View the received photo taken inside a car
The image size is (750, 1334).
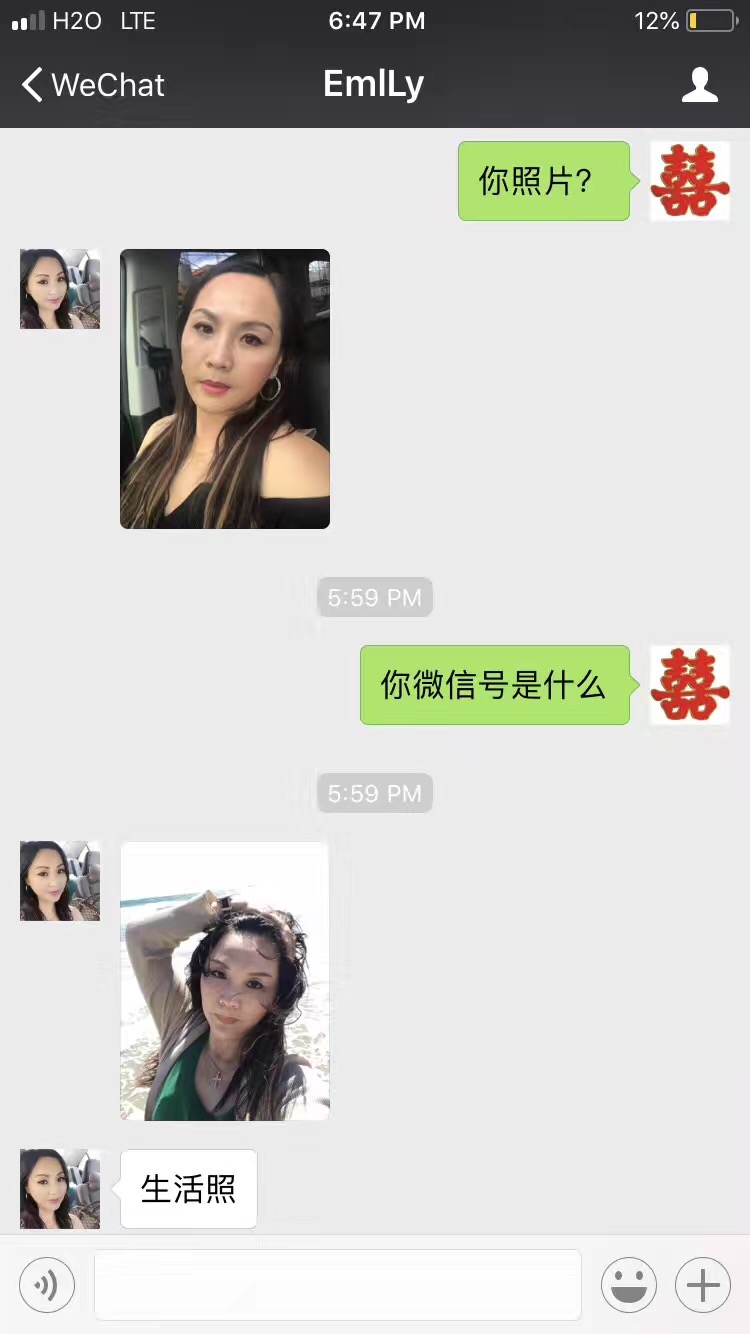click(x=225, y=388)
